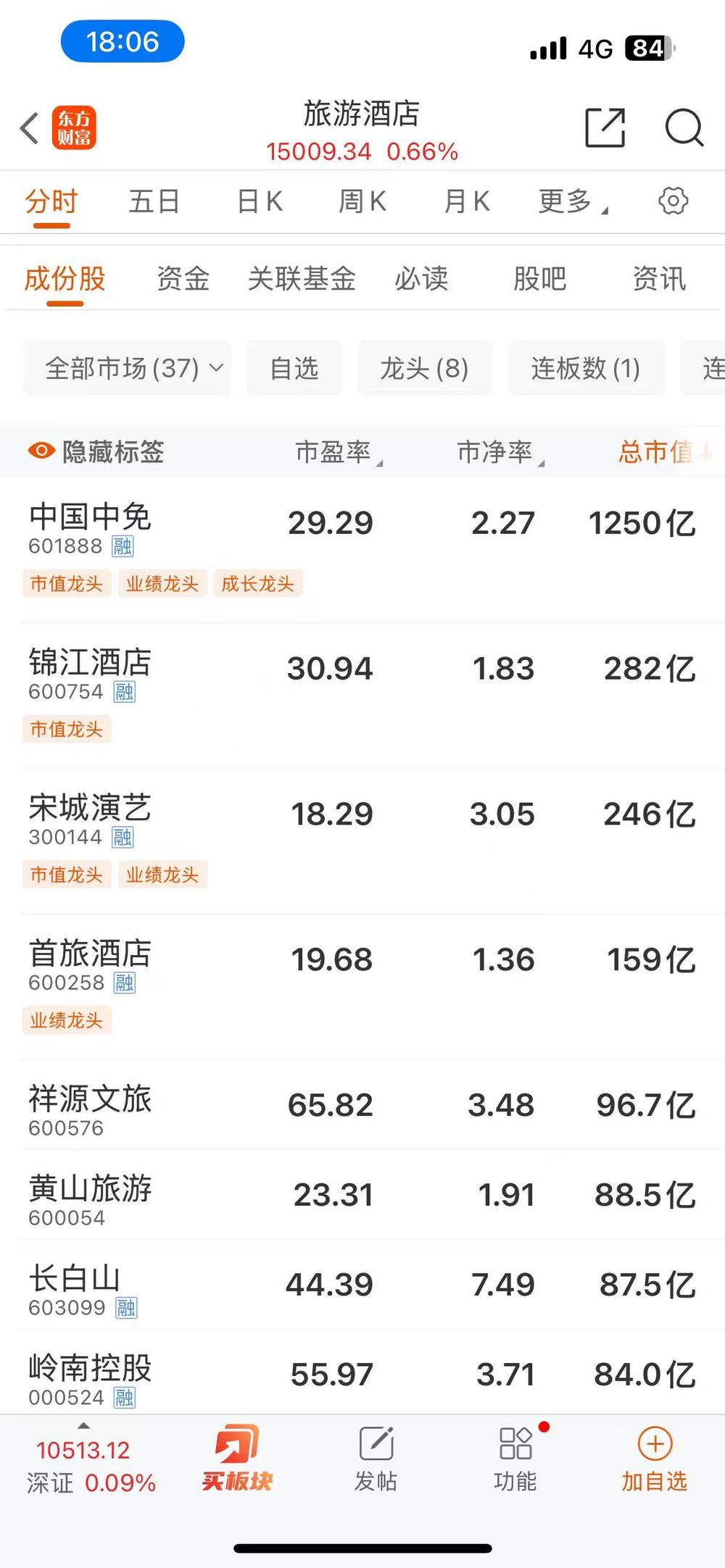The width and height of the screenshot is (725, 1568).
Task: Toggle 隐藏标签 to hide labels
Action: pyautogui.click(x=96, y=452)
